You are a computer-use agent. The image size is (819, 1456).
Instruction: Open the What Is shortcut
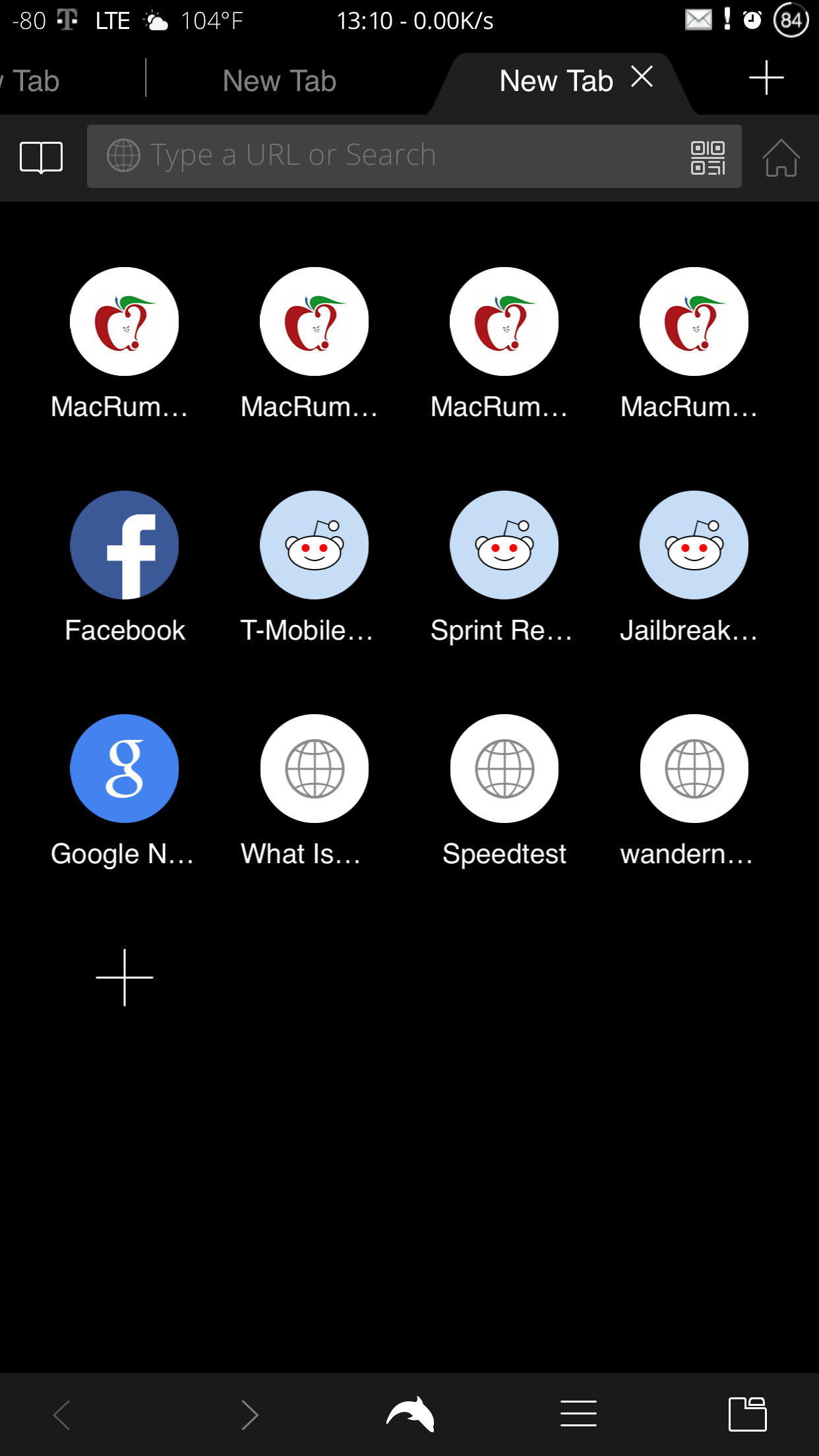pos(315,769)
